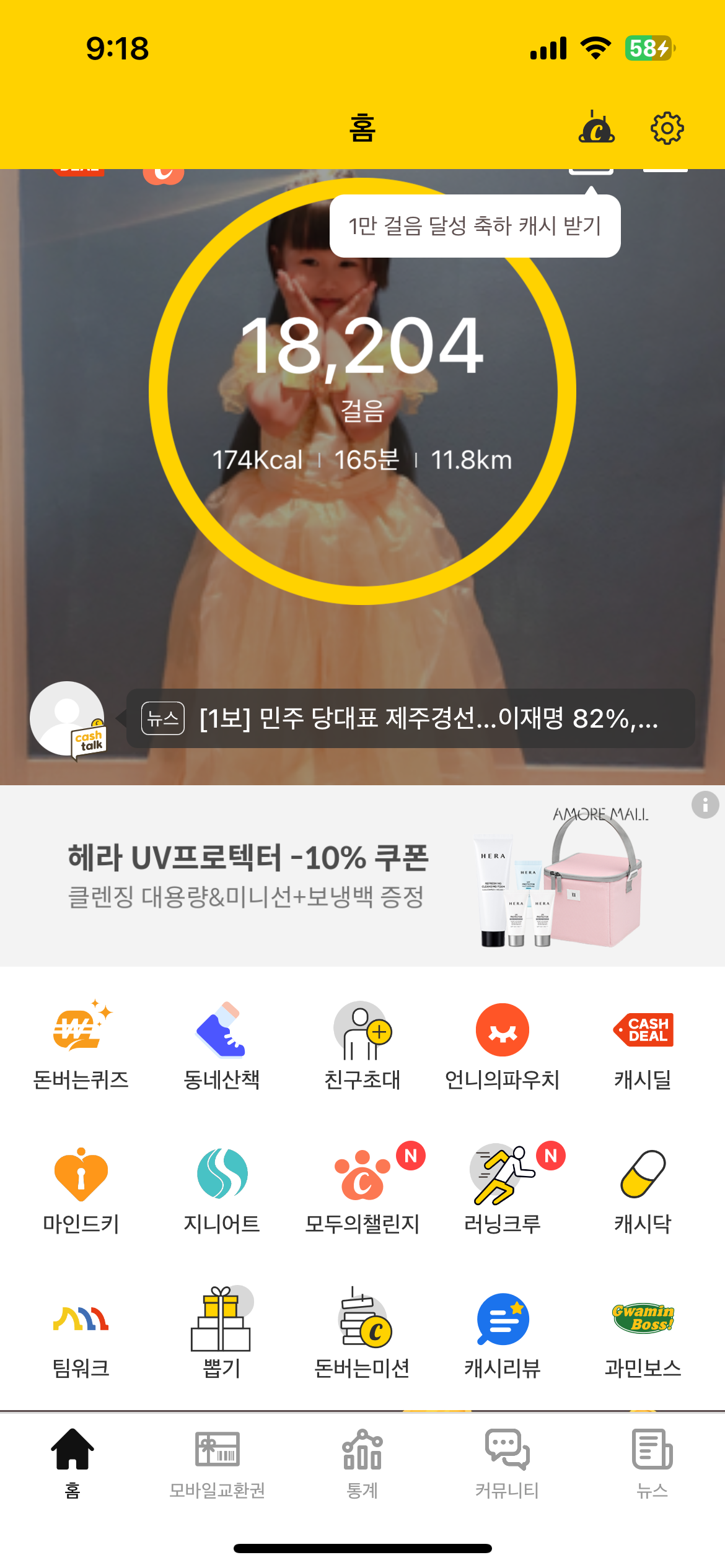
Task: Claim the 10,000-step celebration cash bubble
Action: click(x=475, y=226)
